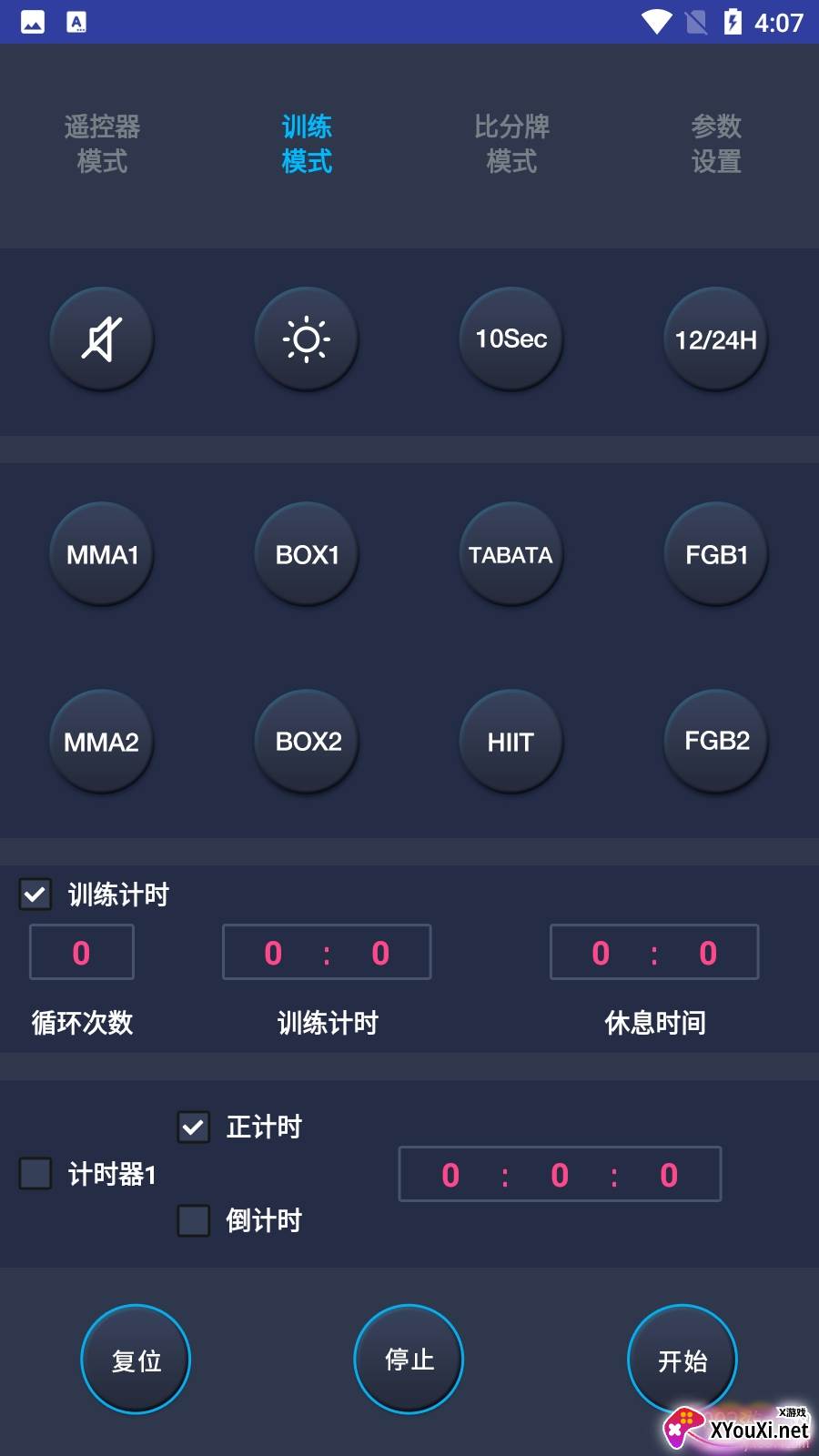Stop the timer with 停止
Image resolution: width=819 pixels, height=1456 pixels.
409,1360
